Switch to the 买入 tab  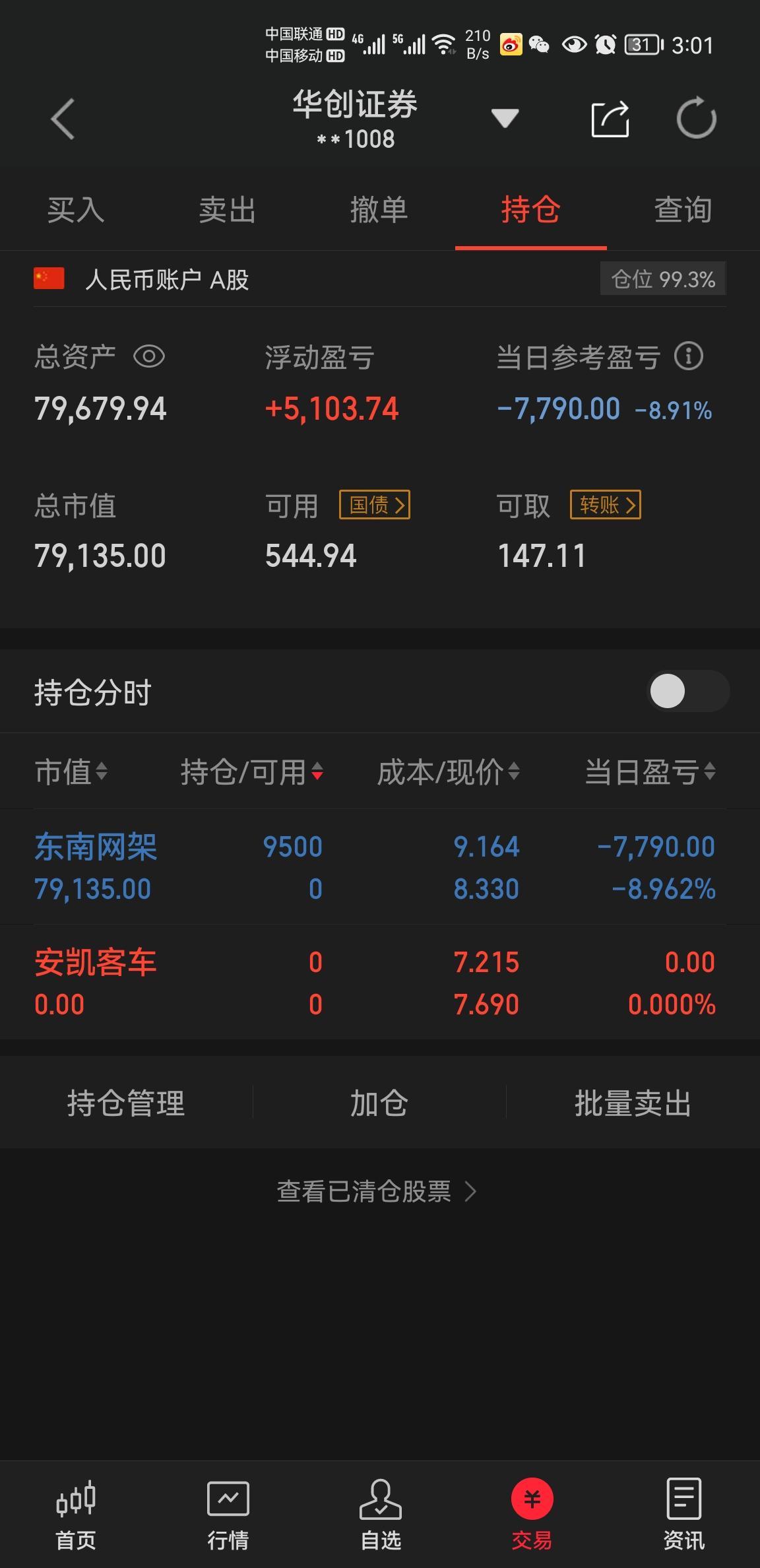(x=76, y=210)
